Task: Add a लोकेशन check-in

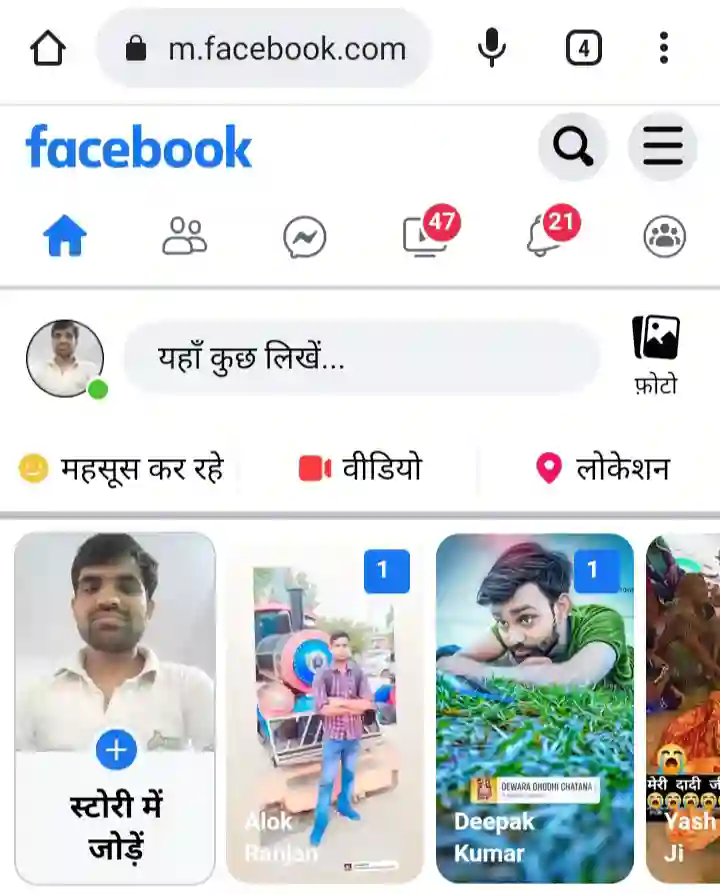Action: point(602,468)
